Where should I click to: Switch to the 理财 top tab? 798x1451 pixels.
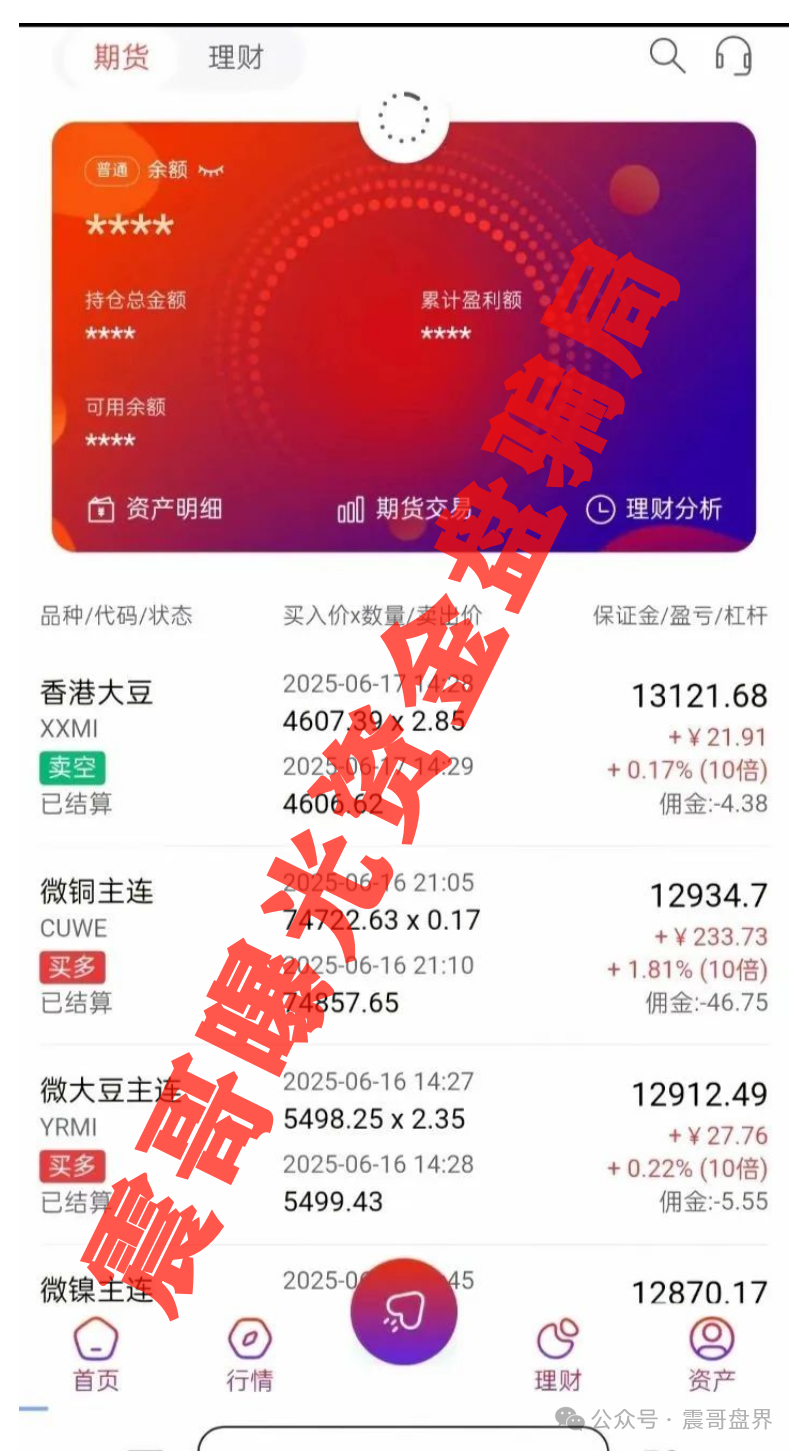235,57
